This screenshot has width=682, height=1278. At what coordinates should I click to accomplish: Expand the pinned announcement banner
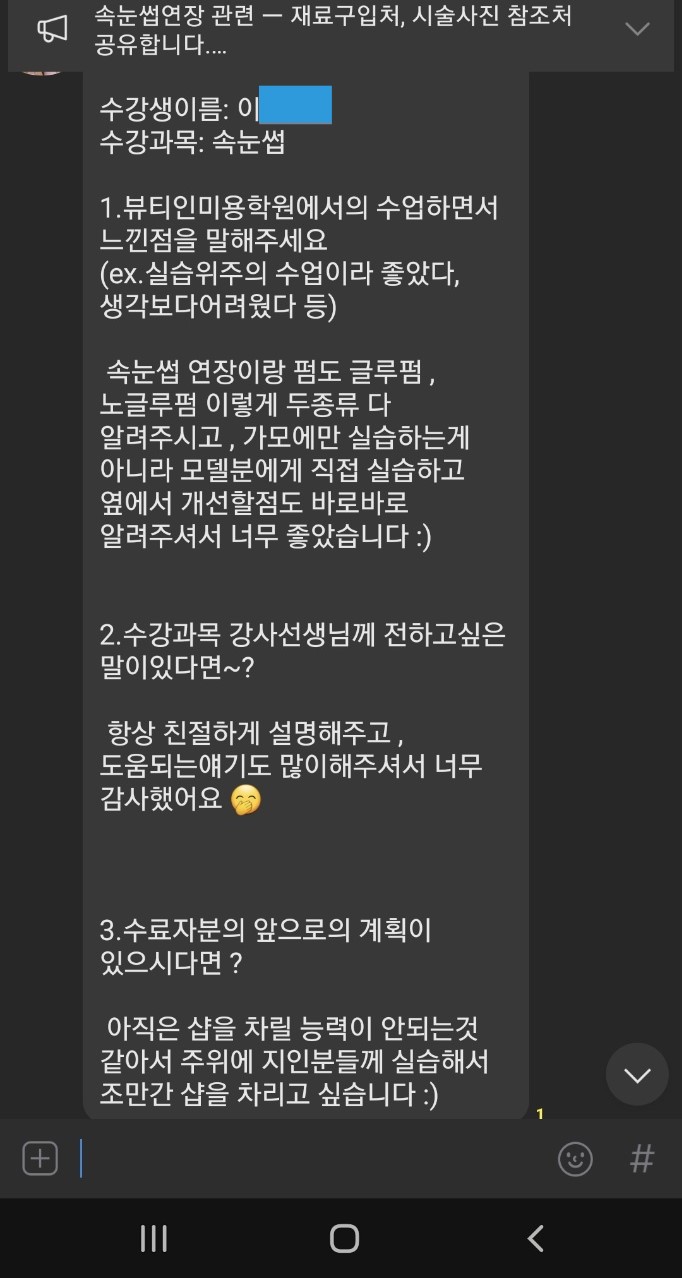[x=637, y=29]
